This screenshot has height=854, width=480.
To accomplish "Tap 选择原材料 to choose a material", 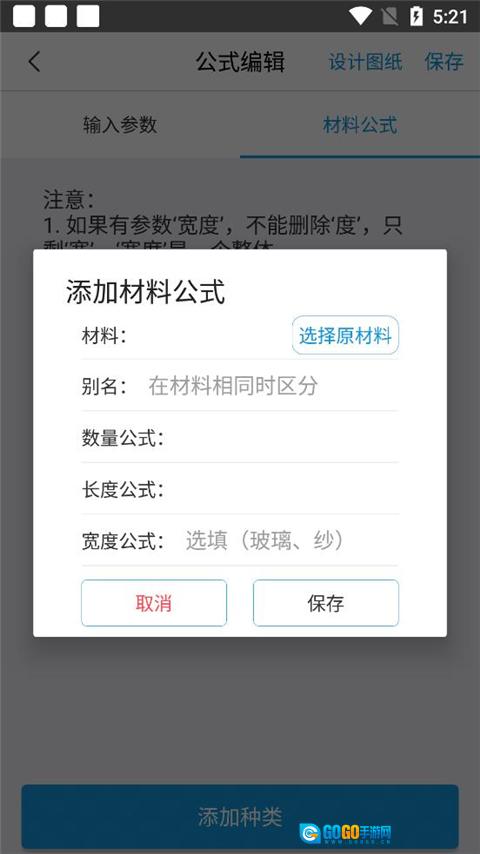I will coord(345,335).
